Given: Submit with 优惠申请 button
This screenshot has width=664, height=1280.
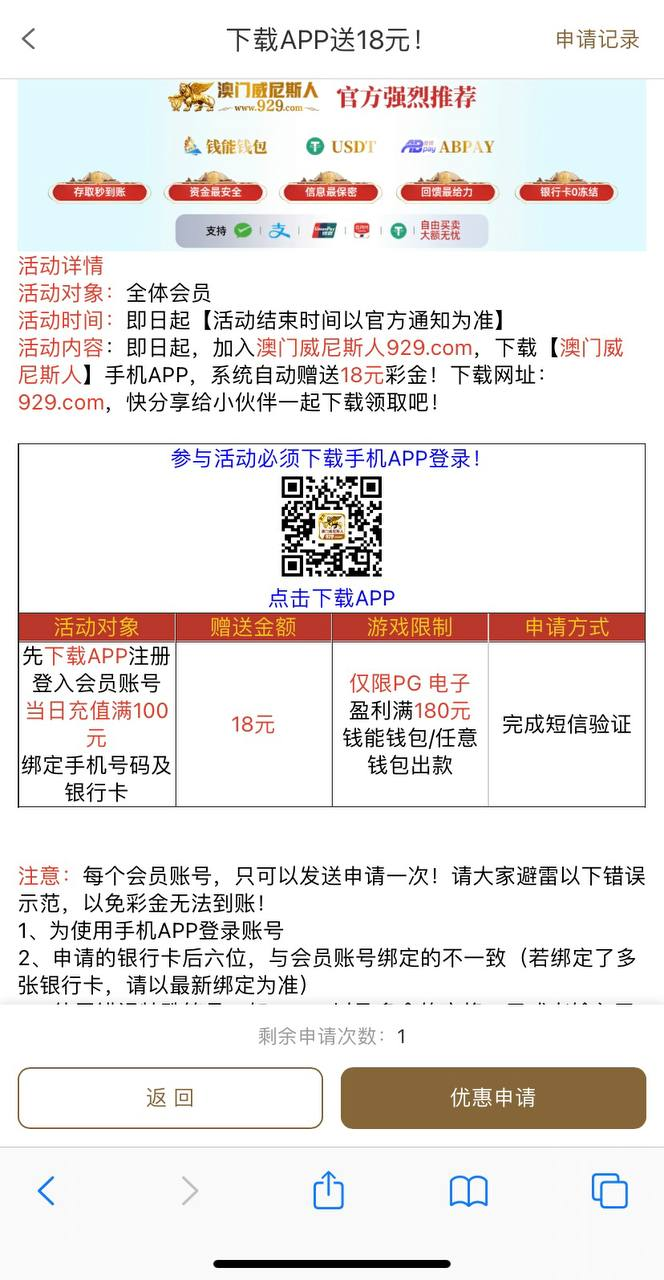Looking at the screenshot, I should pyautogui.click(x=493, y=1097).
